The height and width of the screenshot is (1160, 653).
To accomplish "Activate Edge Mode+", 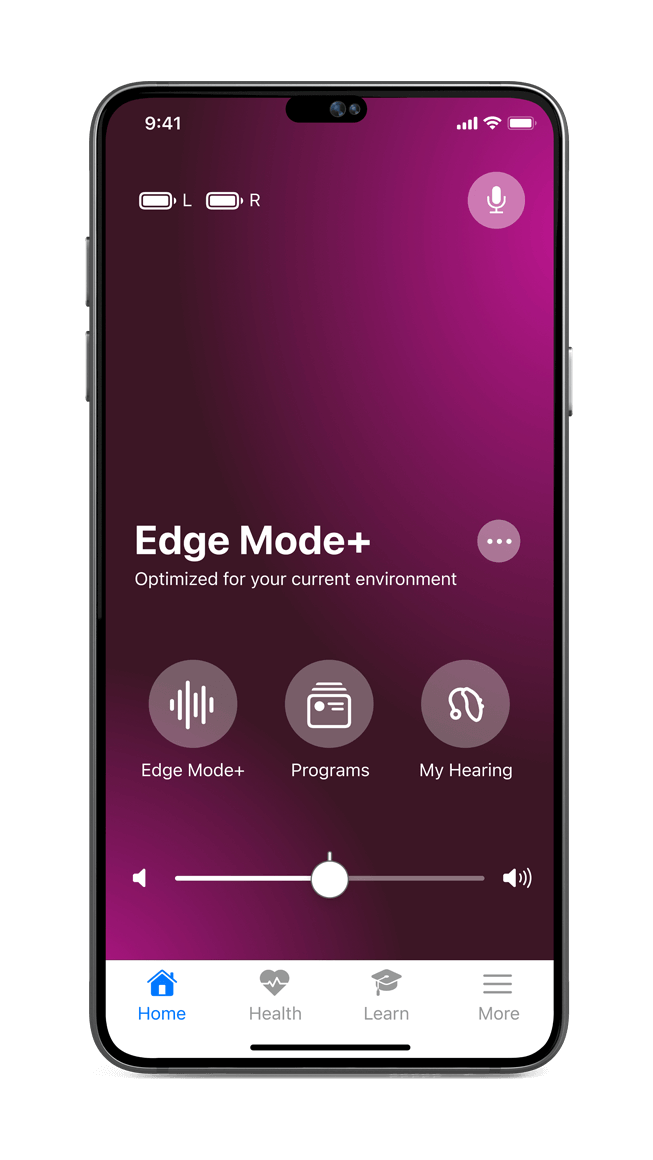I will tap(193, 704).
